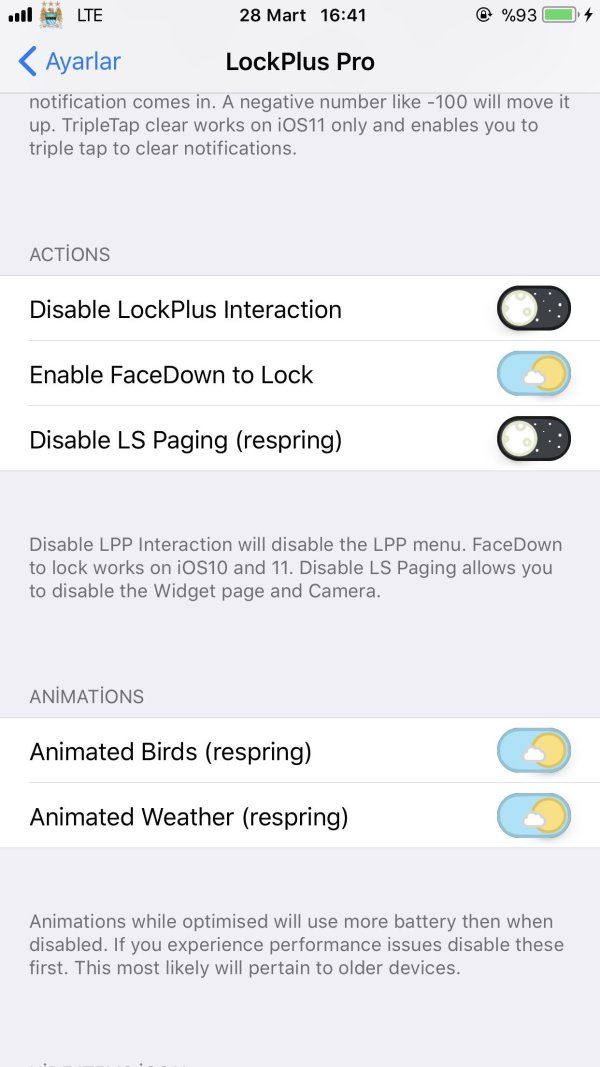Turn off Enable FaceDown to Lock
Viewport: 600px width, 1067px height.
[534, 374]
